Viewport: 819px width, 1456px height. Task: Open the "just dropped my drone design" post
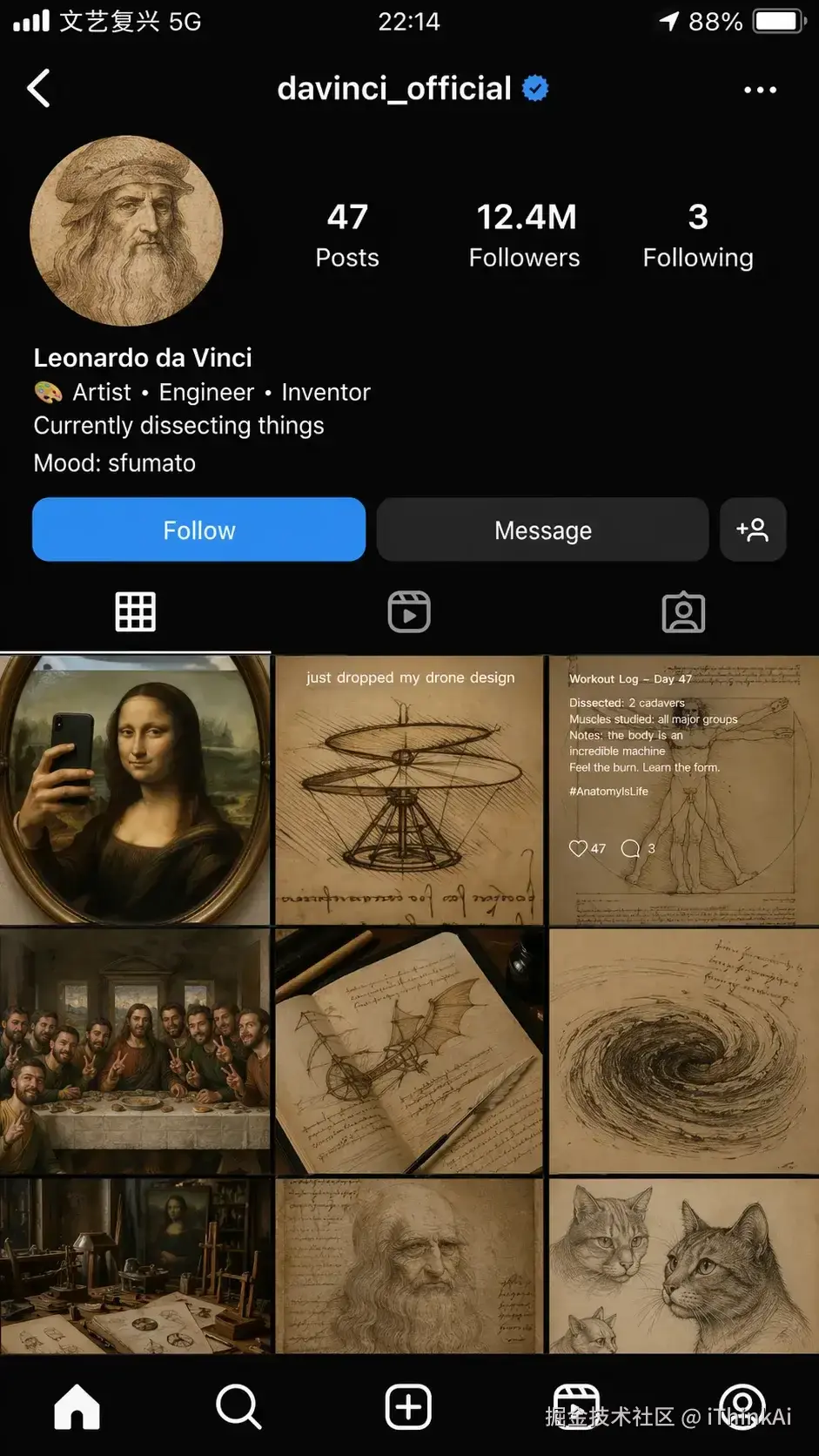point(409,790)
